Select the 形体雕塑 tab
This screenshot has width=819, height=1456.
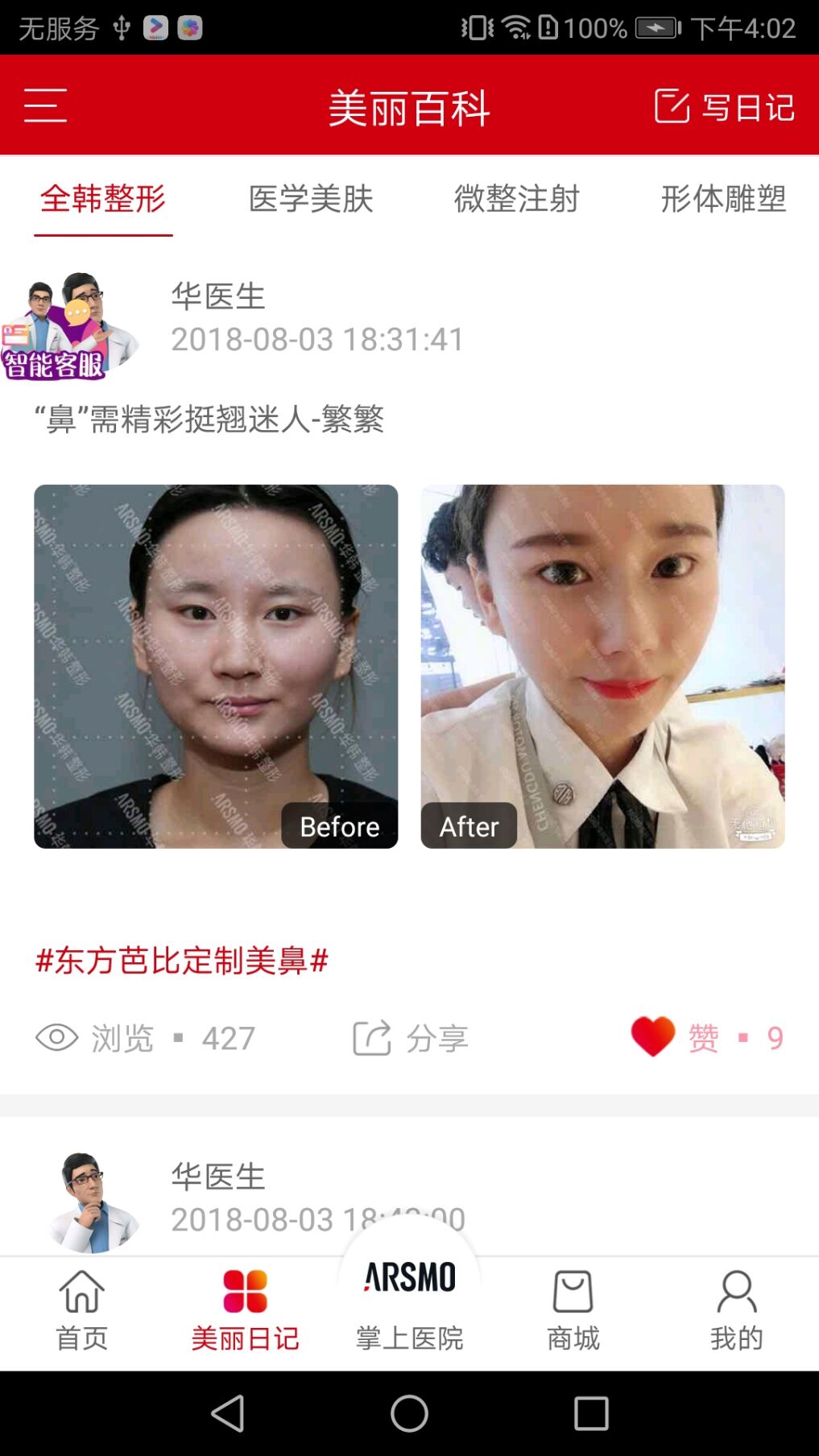click(723, 198)
